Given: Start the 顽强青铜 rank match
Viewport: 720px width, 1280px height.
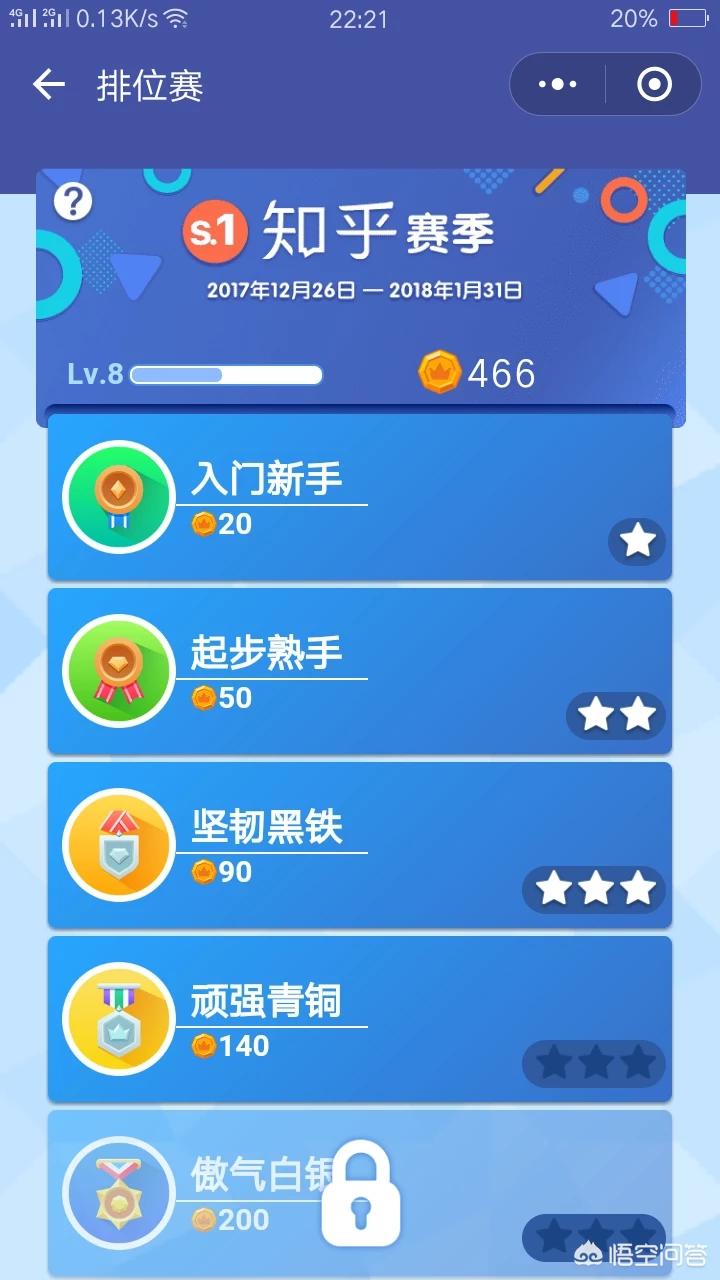Looking at the screenshot, I should coord(359,1019).
